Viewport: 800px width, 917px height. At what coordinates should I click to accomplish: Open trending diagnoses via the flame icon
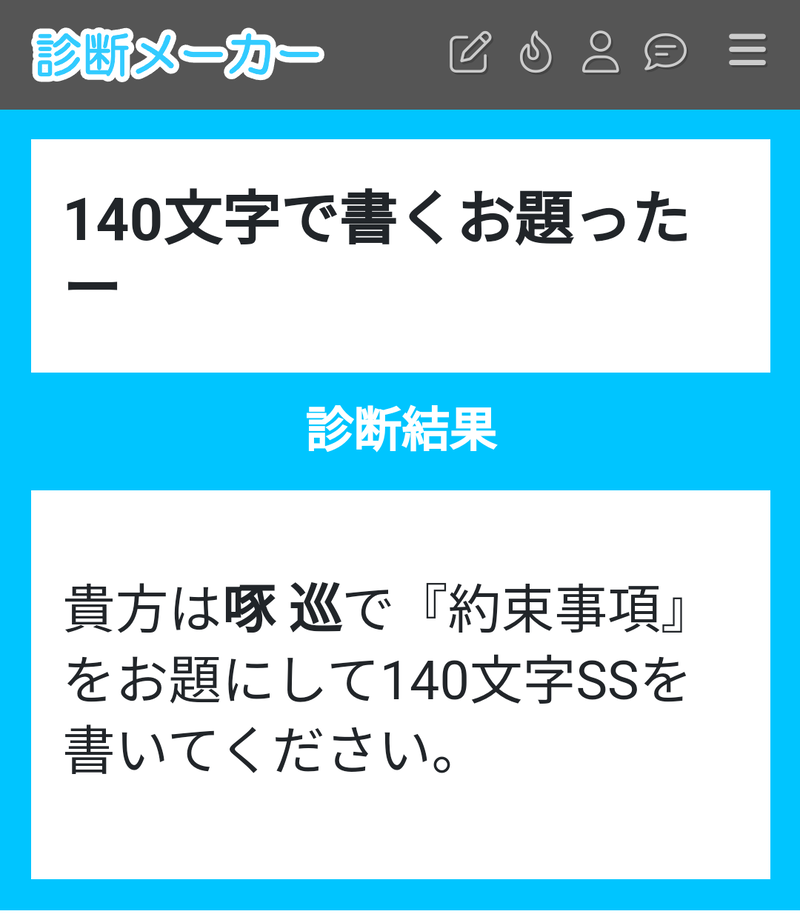[536, 53]
